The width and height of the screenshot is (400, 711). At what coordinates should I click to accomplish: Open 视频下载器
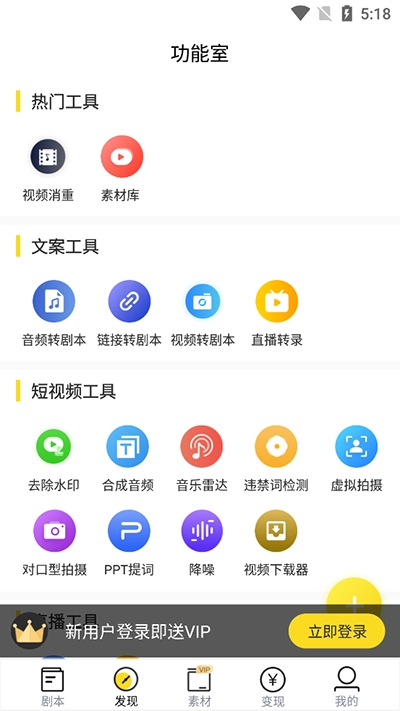[276, 543]
